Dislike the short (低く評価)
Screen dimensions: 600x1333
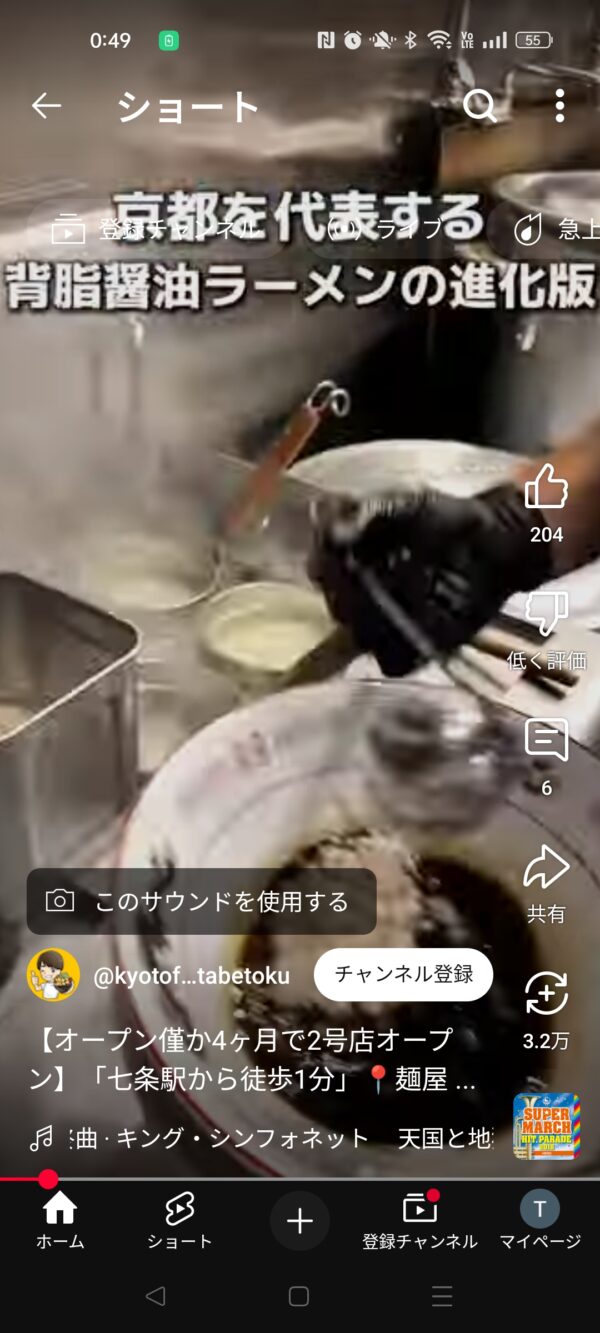coord(546,614)
